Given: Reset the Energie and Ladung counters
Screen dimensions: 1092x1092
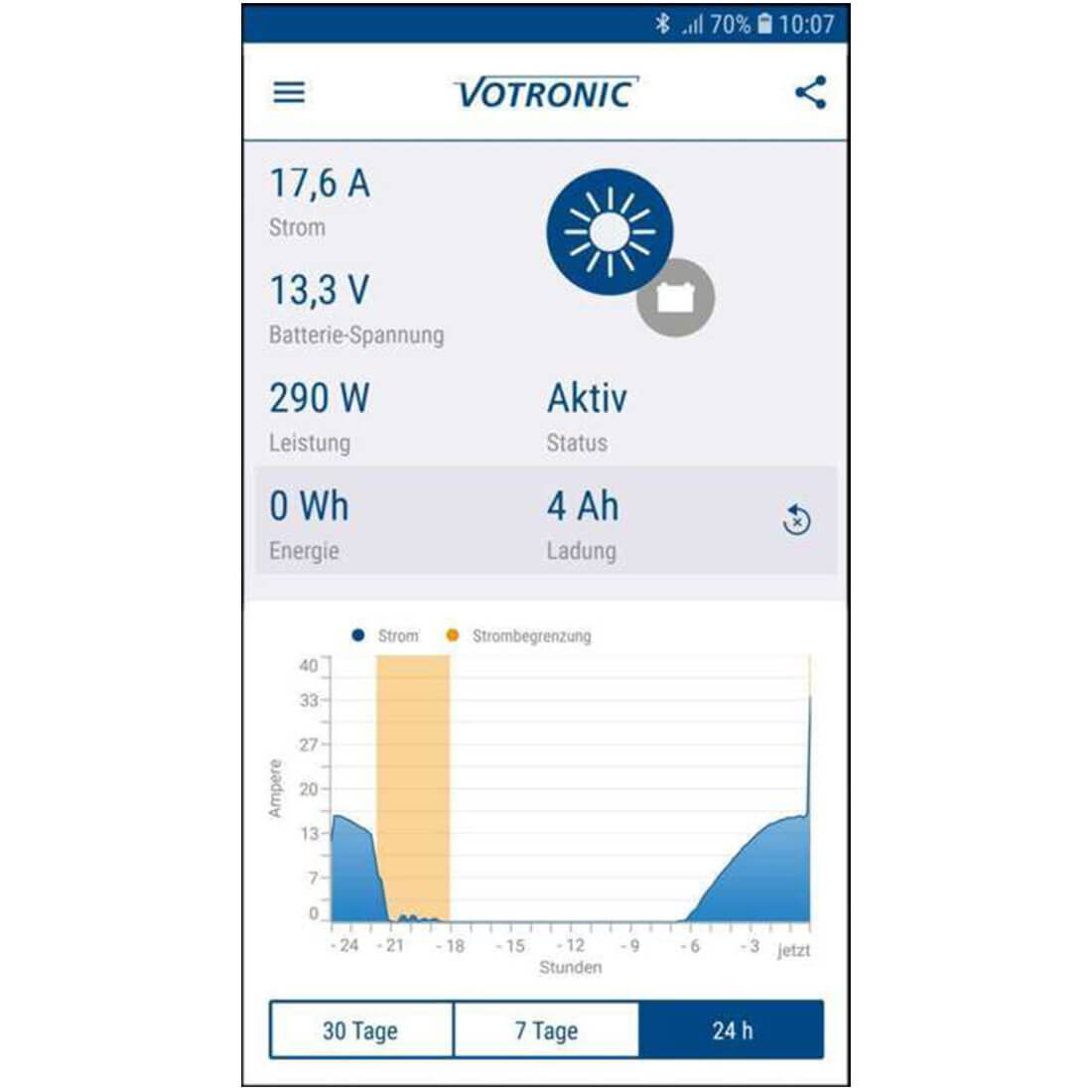Looking at the screenshot, I should [796, 520].
